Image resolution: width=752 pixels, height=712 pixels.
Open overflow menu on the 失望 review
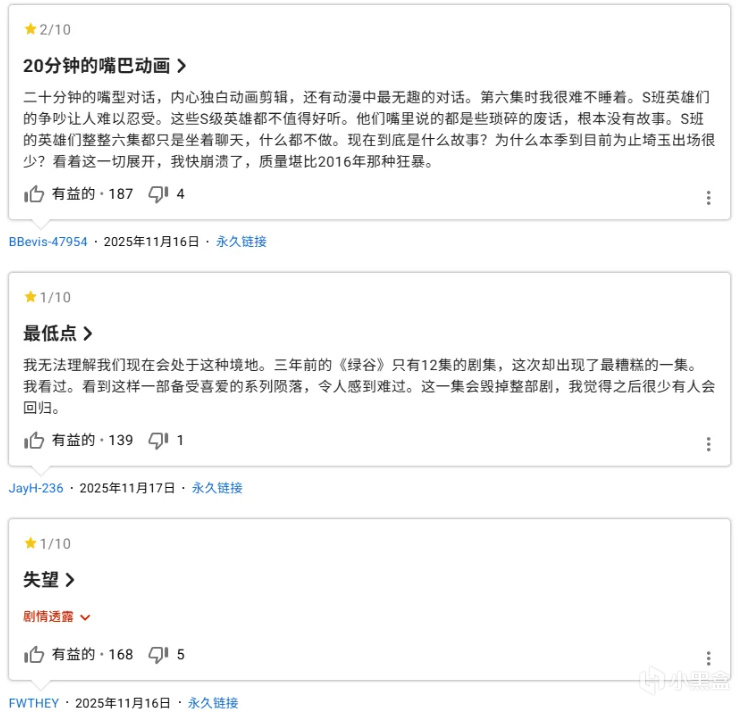pyautogui.click(x=708, y=658)
